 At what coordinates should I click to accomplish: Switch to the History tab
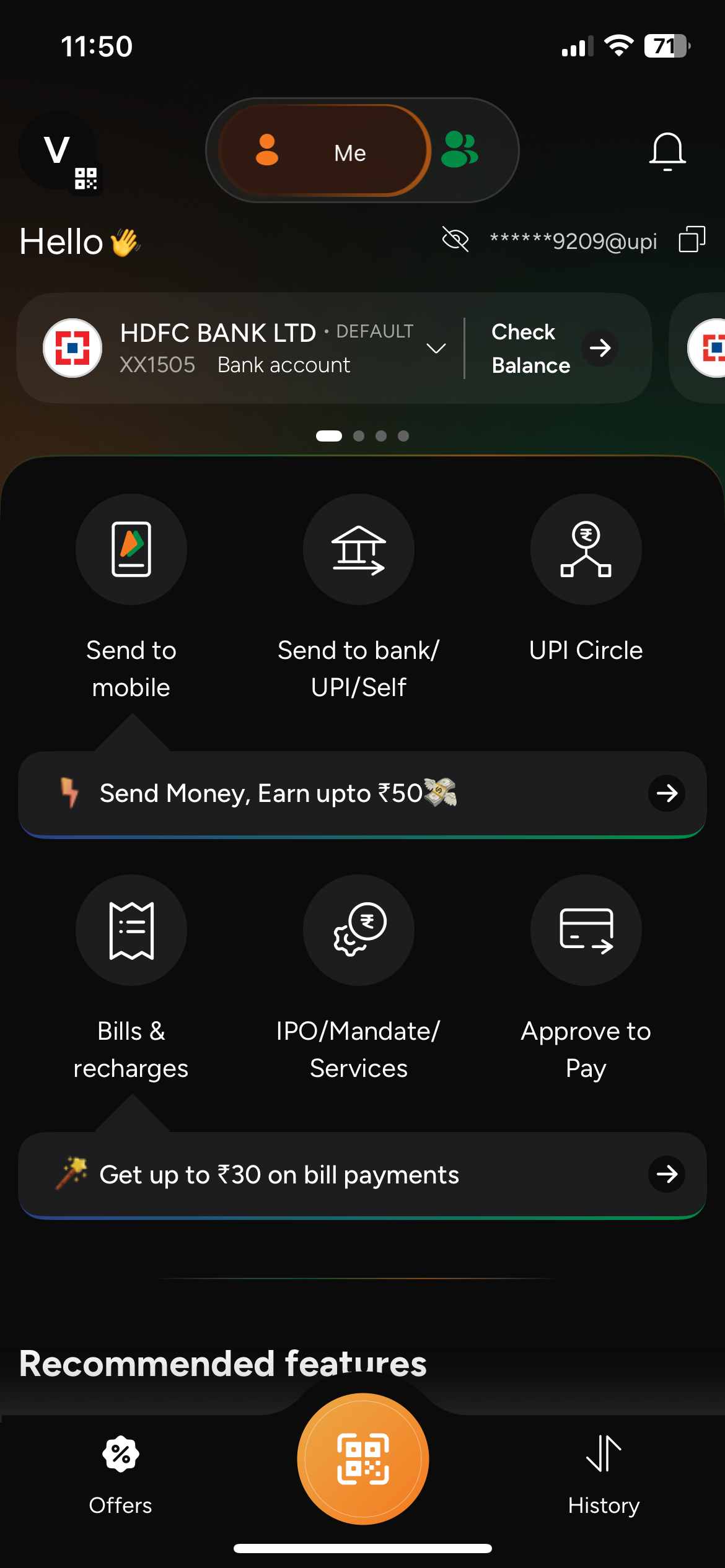(x=604, y=1474)
